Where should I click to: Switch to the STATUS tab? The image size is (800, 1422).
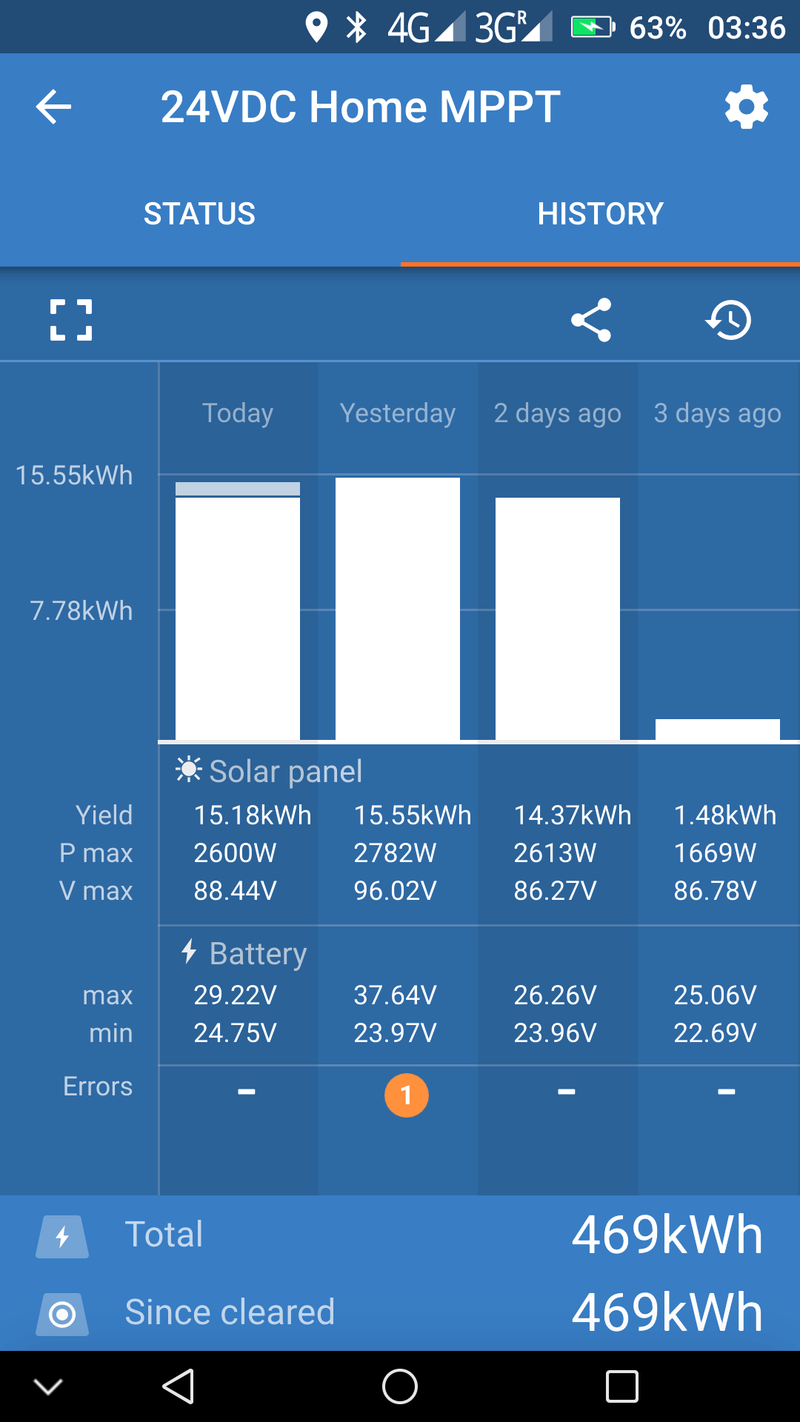pyautogui.click(x=199, y=214)
